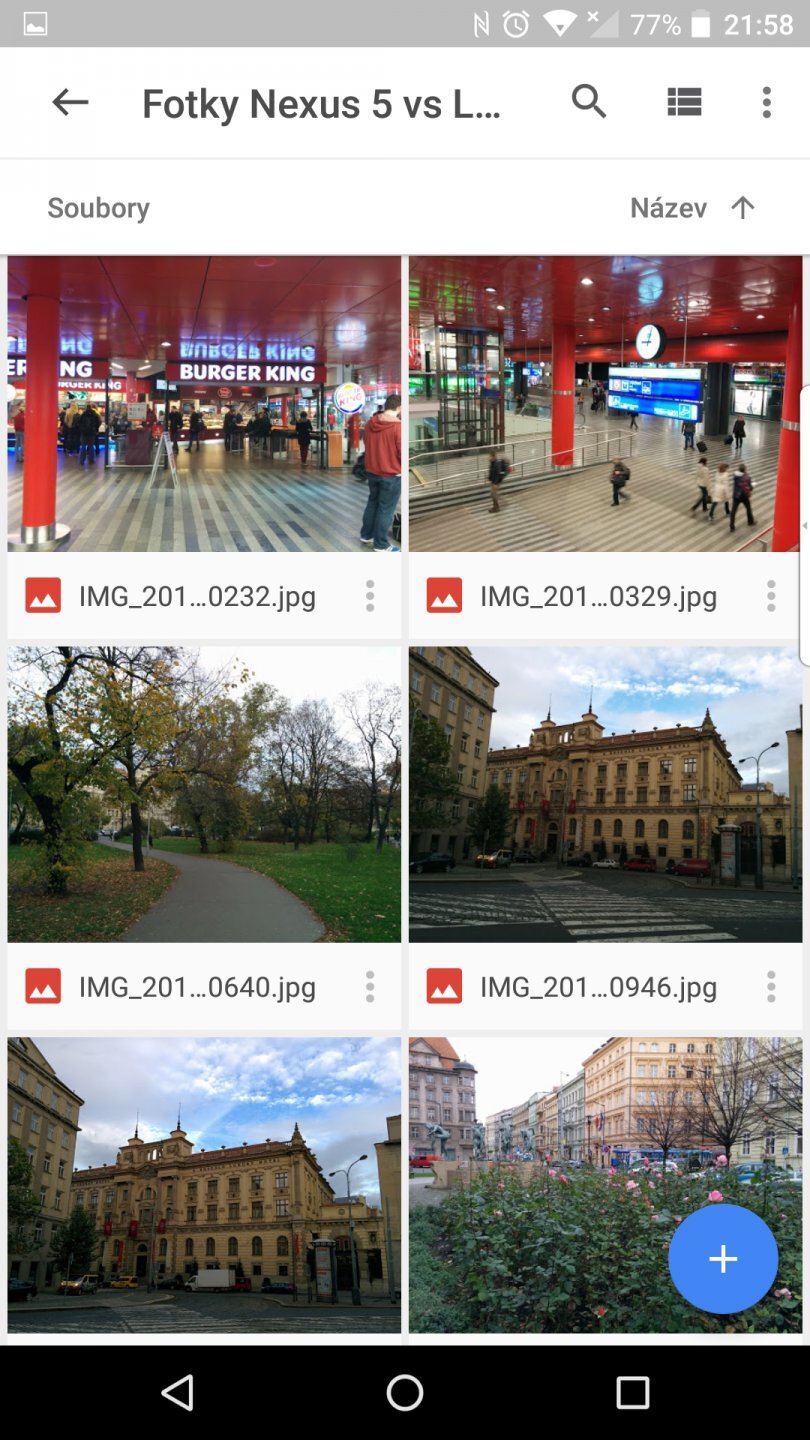Show more options for file ending 0329.jpg
This screenshot has width=810, height=1440.
[771, 597]
